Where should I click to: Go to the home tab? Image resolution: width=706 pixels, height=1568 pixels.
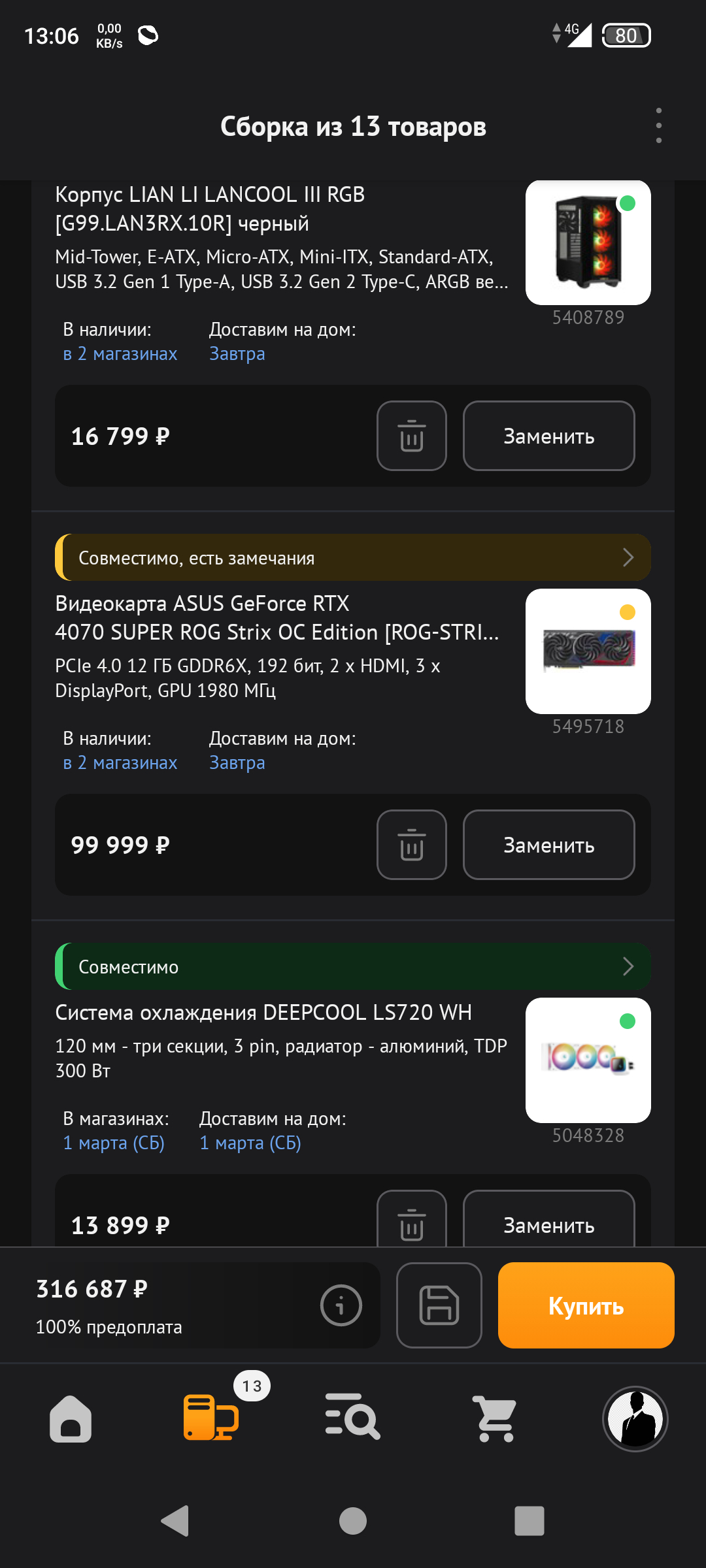coord(71,1419)
